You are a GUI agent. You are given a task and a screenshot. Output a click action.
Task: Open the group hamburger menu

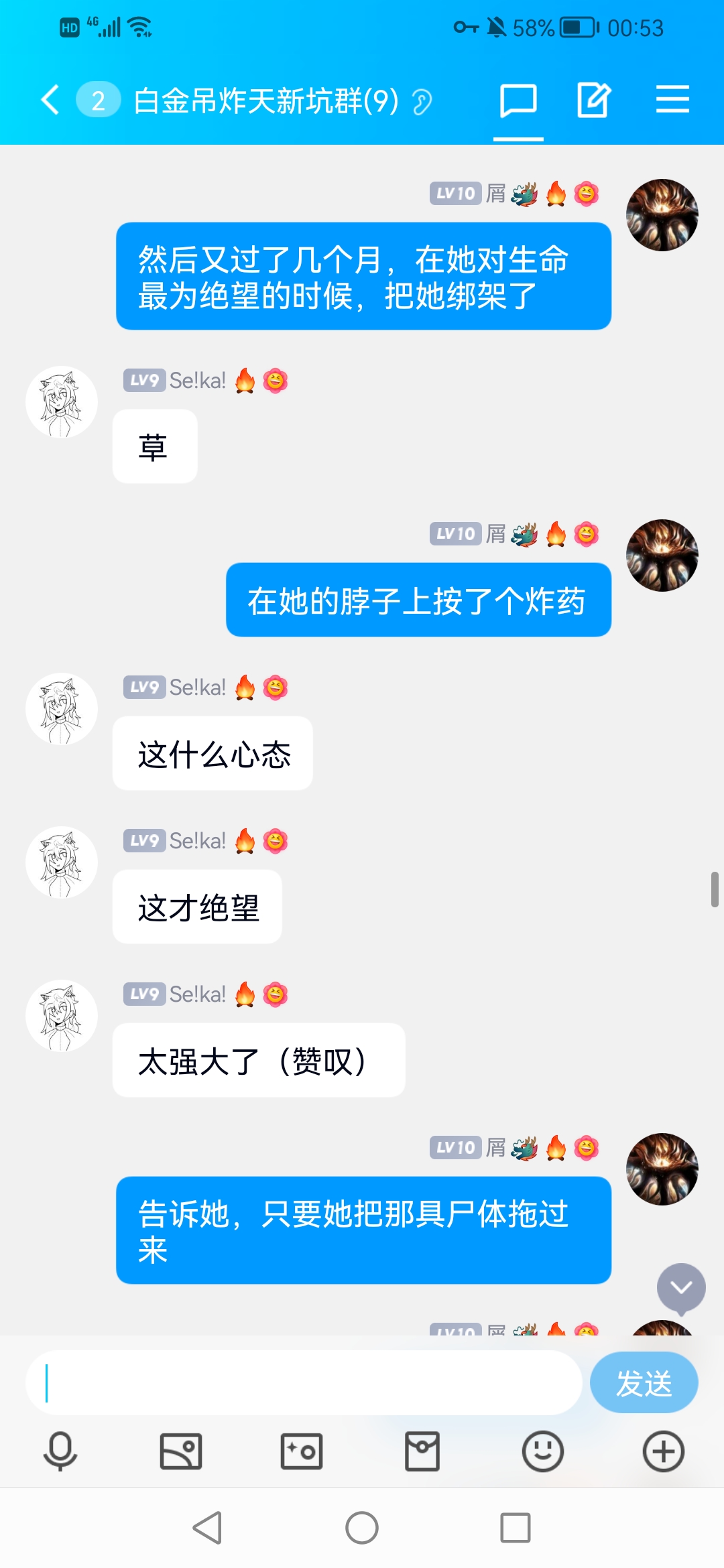click(672, 101)
